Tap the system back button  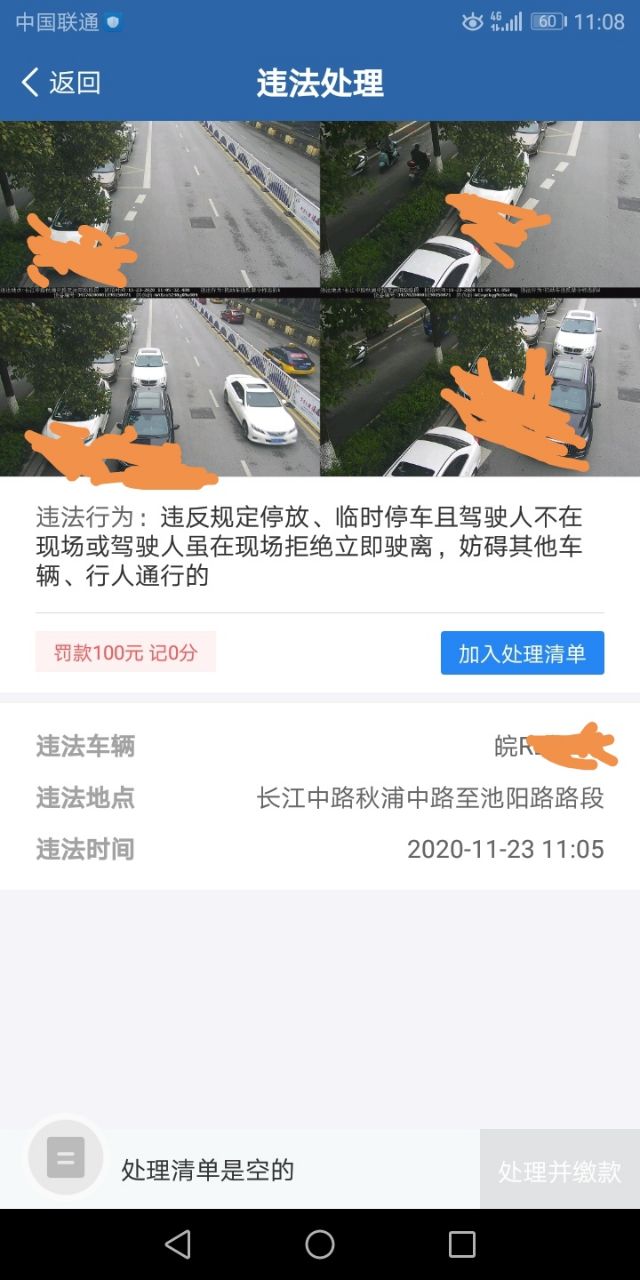coord(178,1244)
